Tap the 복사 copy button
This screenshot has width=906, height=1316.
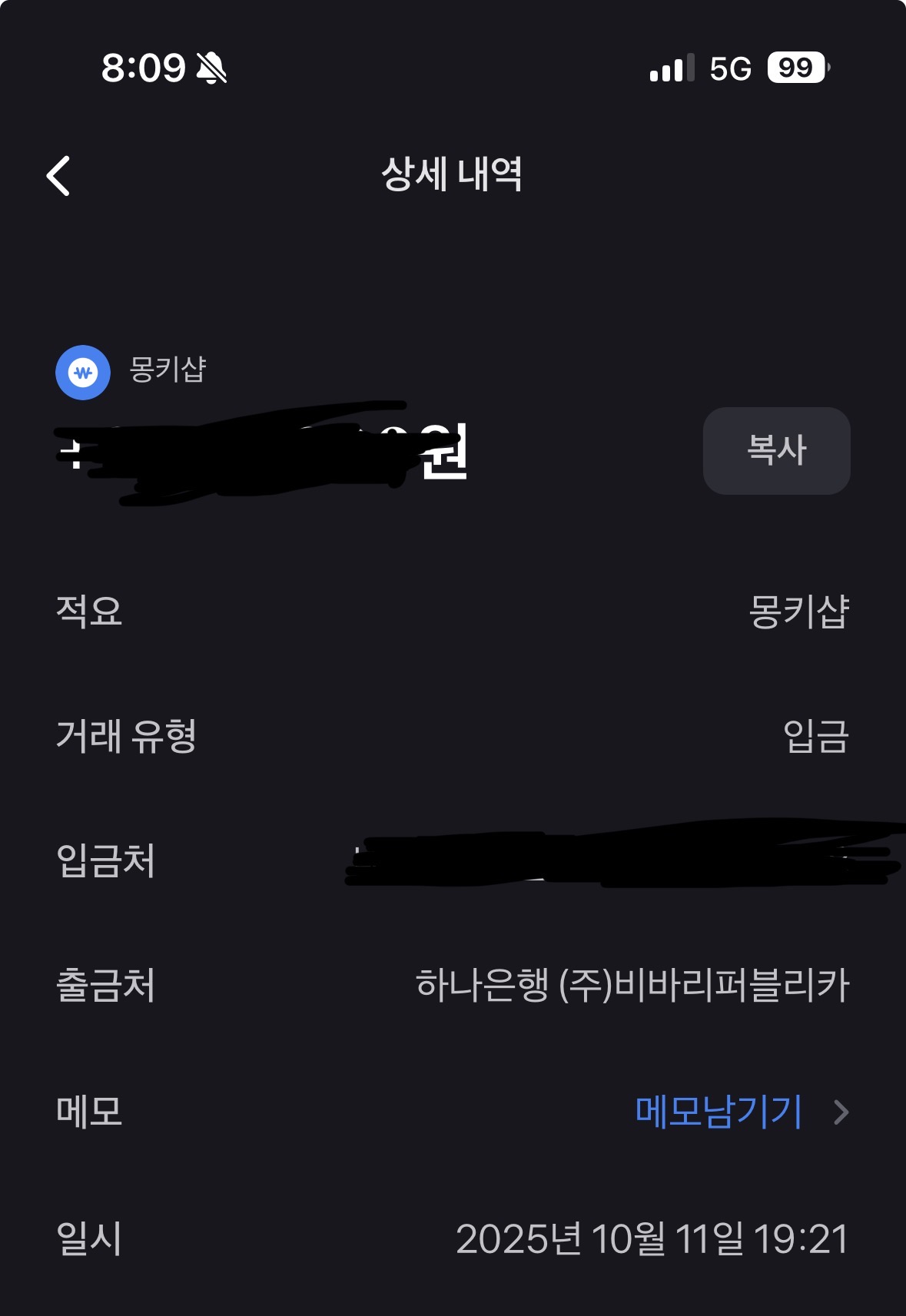pos(776,451)
